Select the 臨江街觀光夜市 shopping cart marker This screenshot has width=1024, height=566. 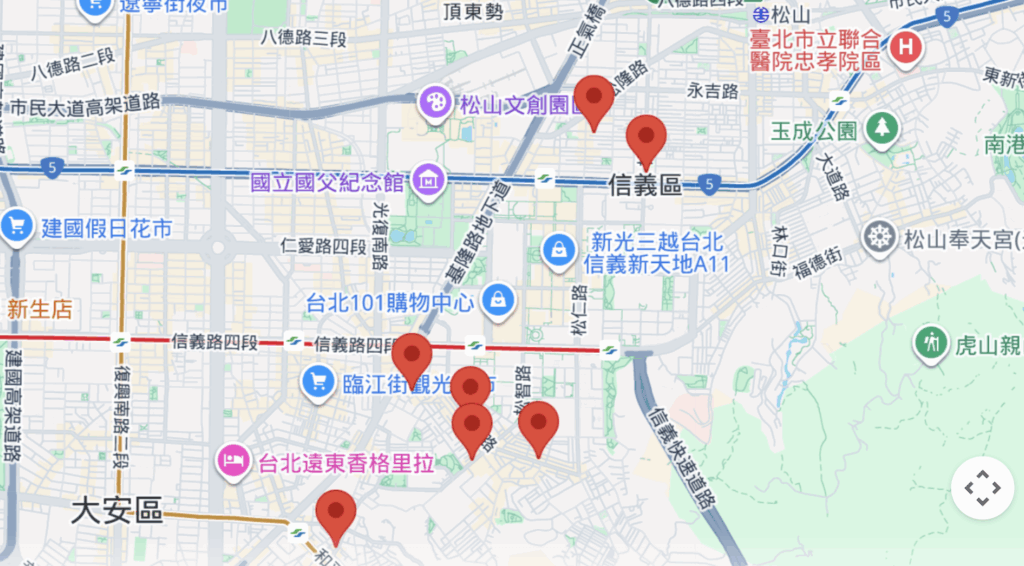(x=318, y=380)
